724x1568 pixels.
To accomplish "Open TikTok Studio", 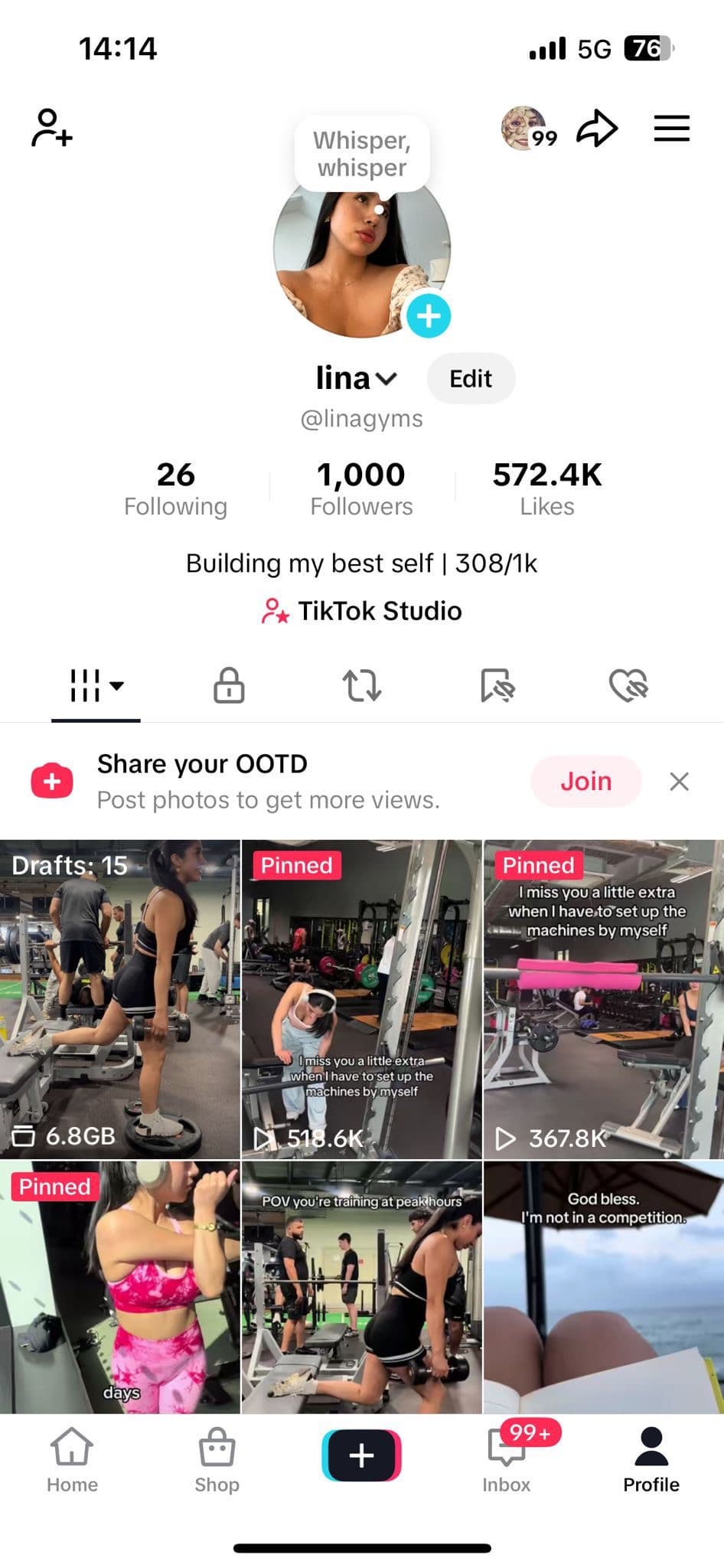I will pyautogui.click(x=362, y=611).
